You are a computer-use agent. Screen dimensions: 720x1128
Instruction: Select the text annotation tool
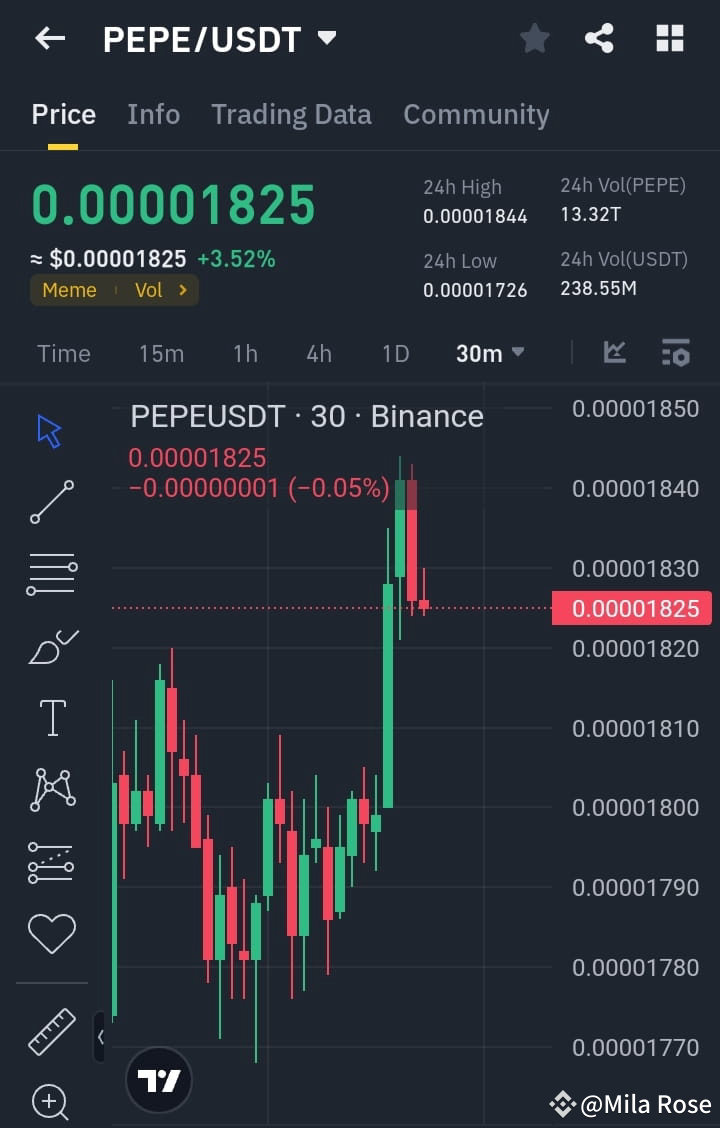tap(50, 716)
